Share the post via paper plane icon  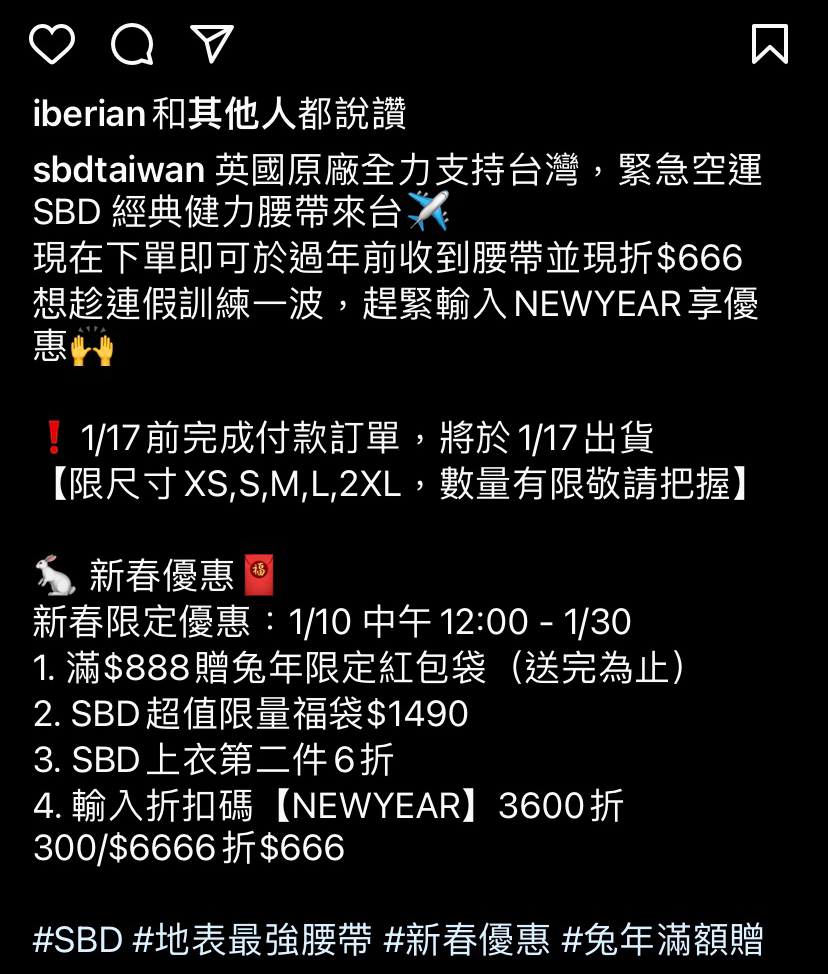pos(211,45)
